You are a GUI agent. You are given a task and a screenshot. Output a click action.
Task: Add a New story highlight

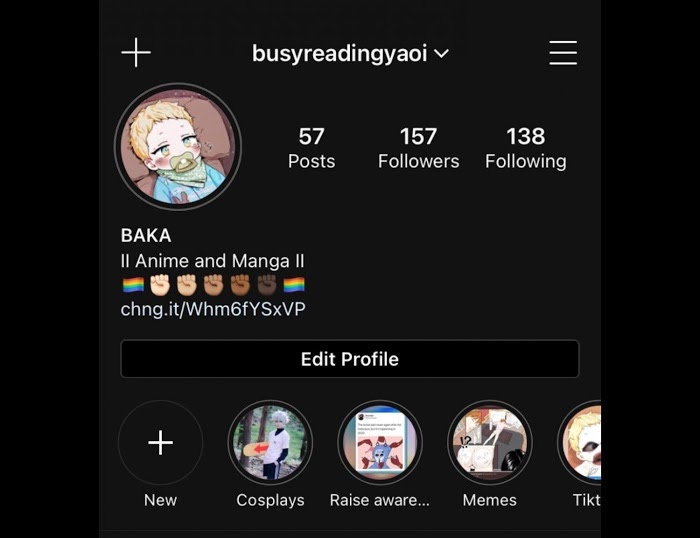[160, 443]
